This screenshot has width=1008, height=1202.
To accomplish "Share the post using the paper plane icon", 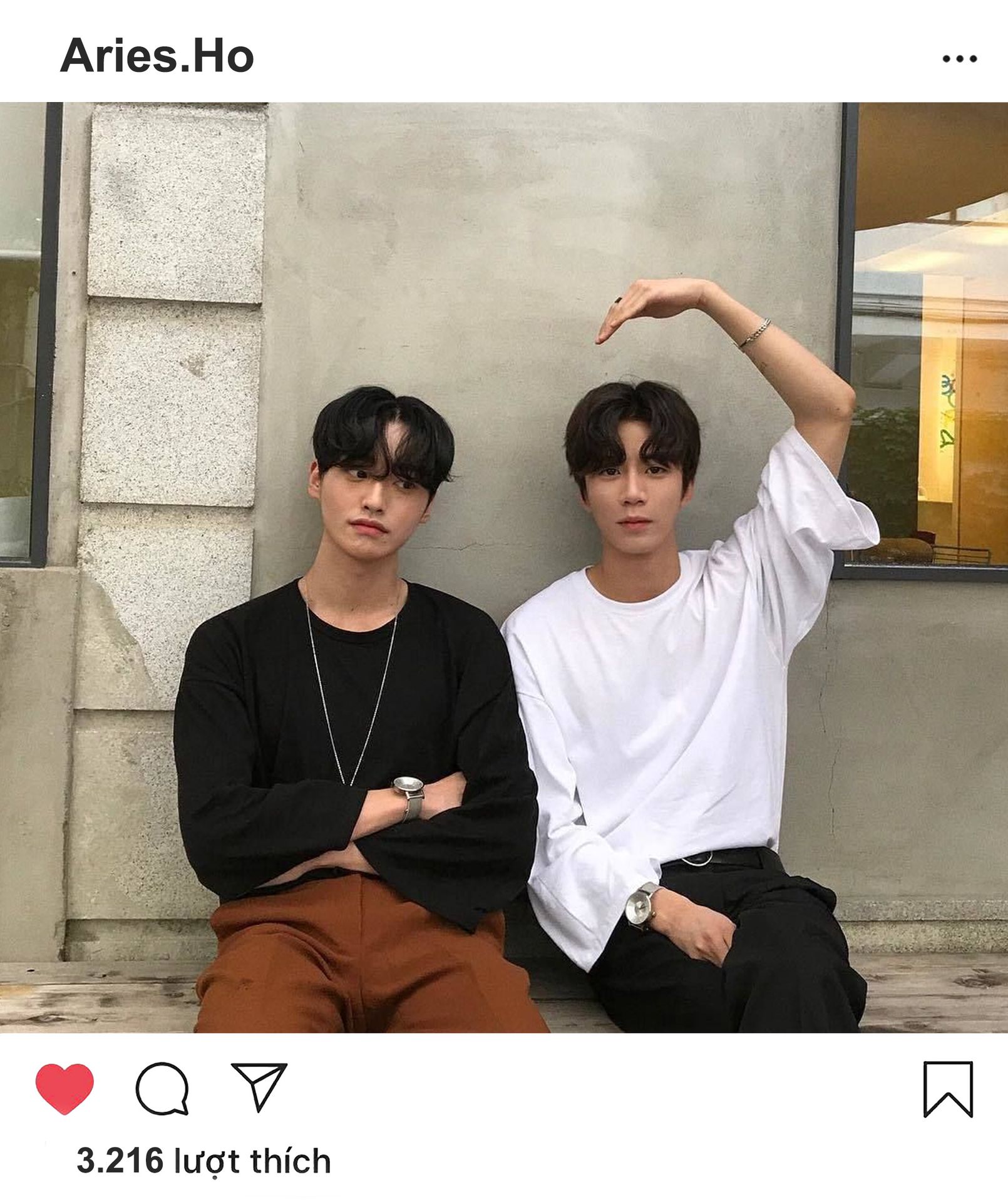I will click(x=259, y=1087).
